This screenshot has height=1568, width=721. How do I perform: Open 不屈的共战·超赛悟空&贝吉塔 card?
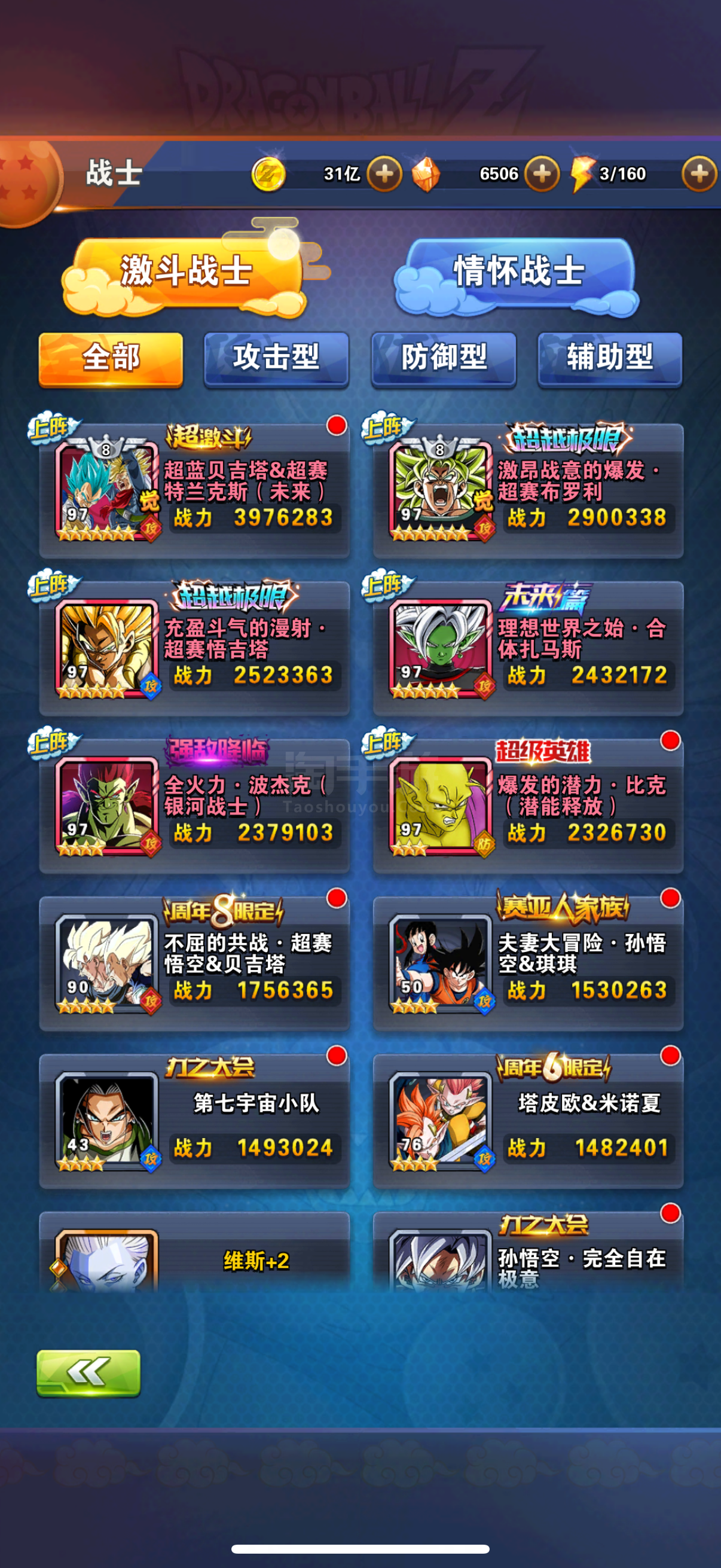pos(194,963)
